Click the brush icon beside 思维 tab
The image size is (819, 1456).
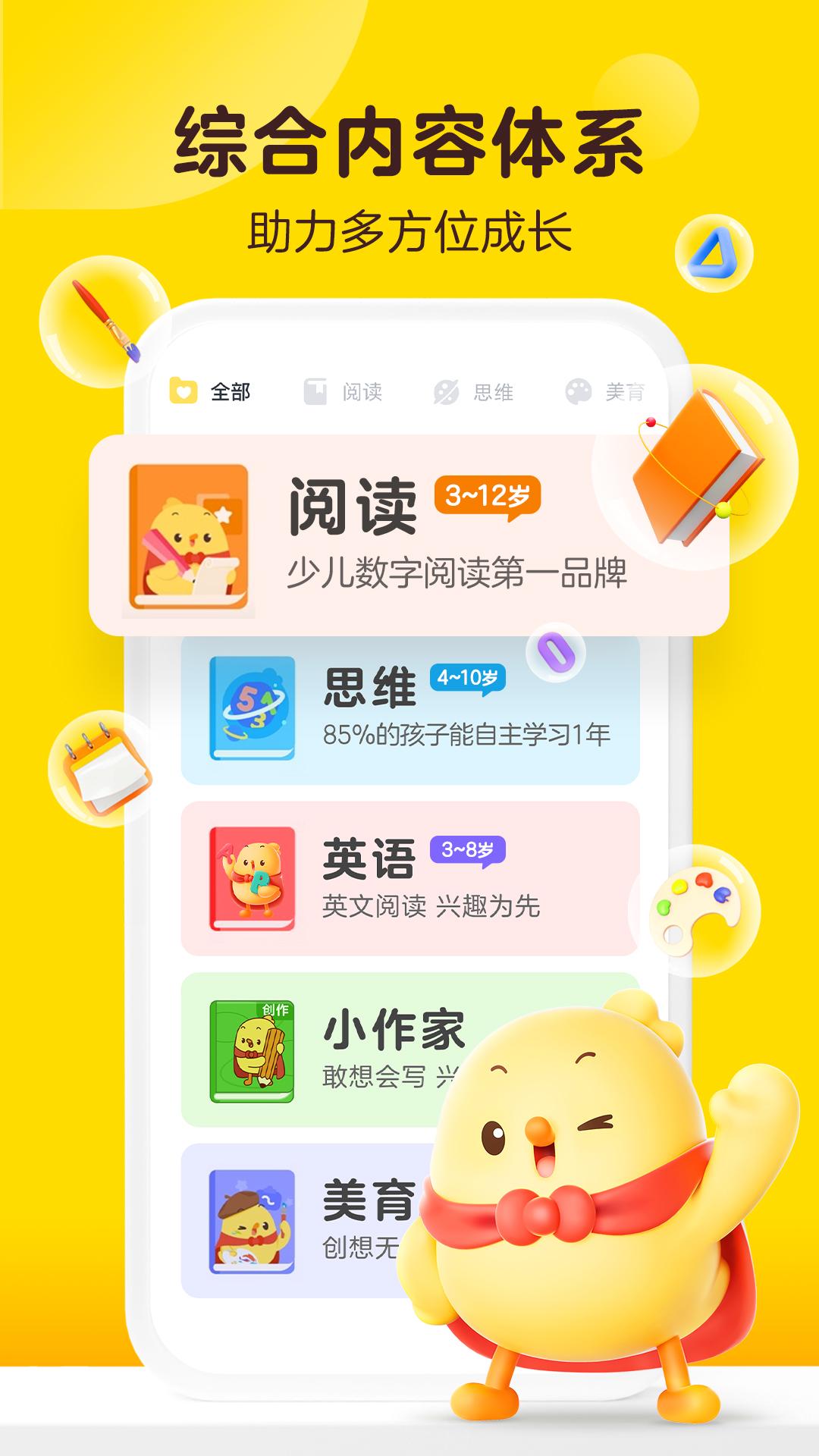tap(447, 391)
